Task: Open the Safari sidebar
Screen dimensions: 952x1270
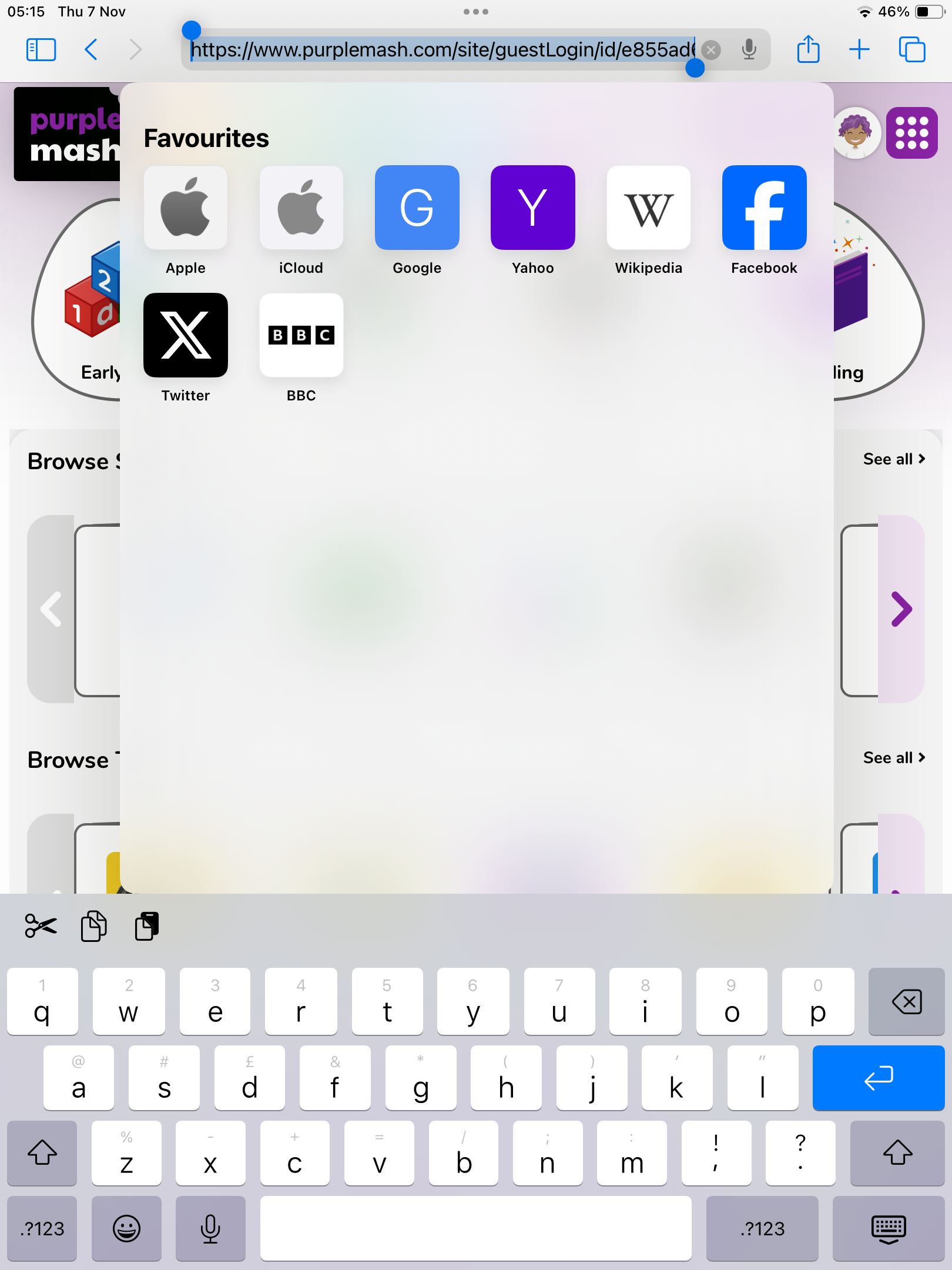Action: point(41,49)
